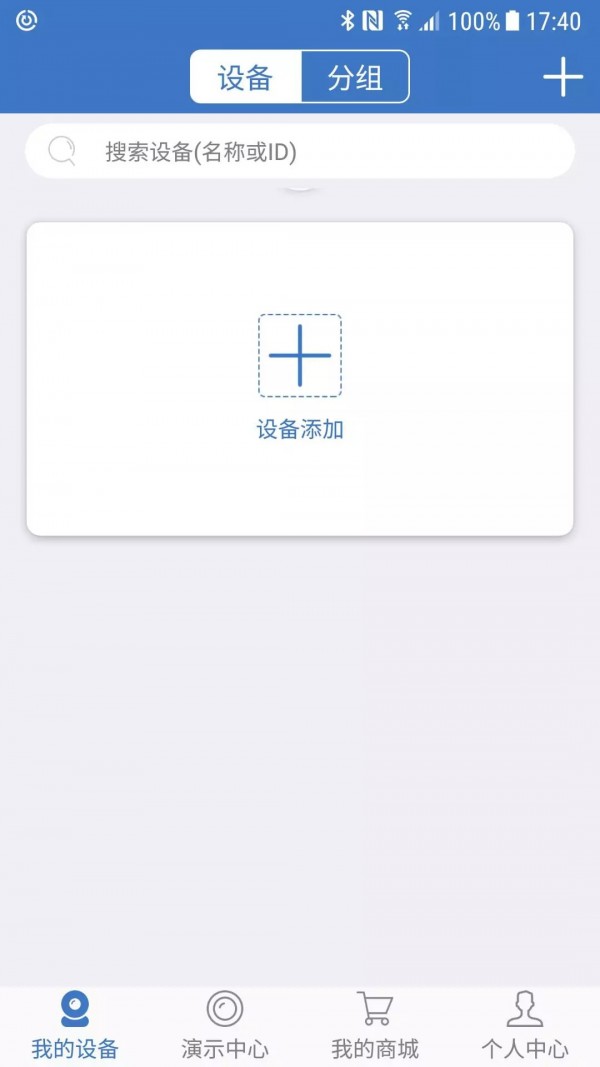The height and width of the screenshot is (1067, 600).
Task: Open 我的设备 in bottom navigation
Action: click(x=75, y=1025)
